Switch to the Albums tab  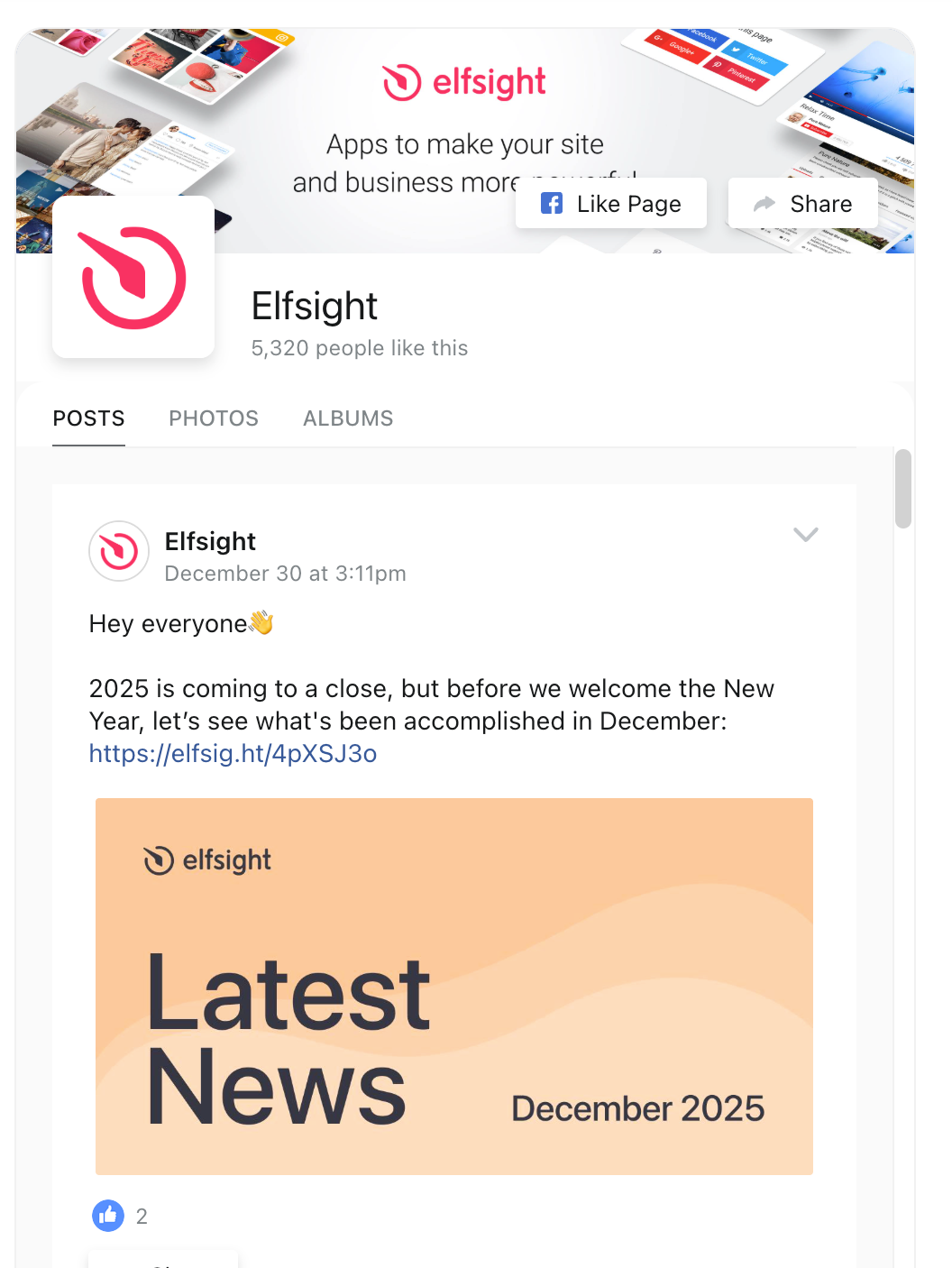click(x=348, y=418)
